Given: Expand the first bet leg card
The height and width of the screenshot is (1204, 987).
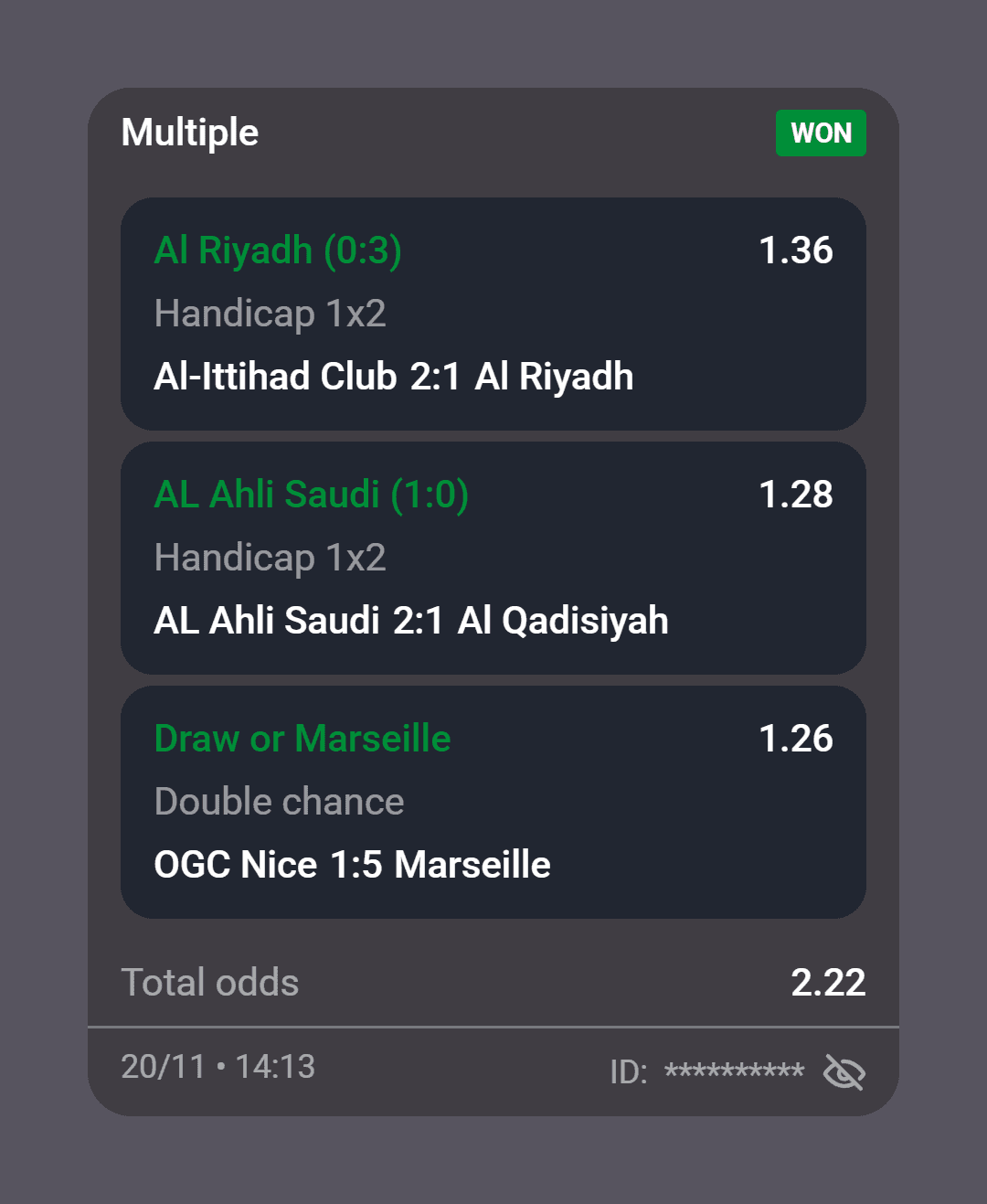Looking at the screenshot, I should pos(493,314).
